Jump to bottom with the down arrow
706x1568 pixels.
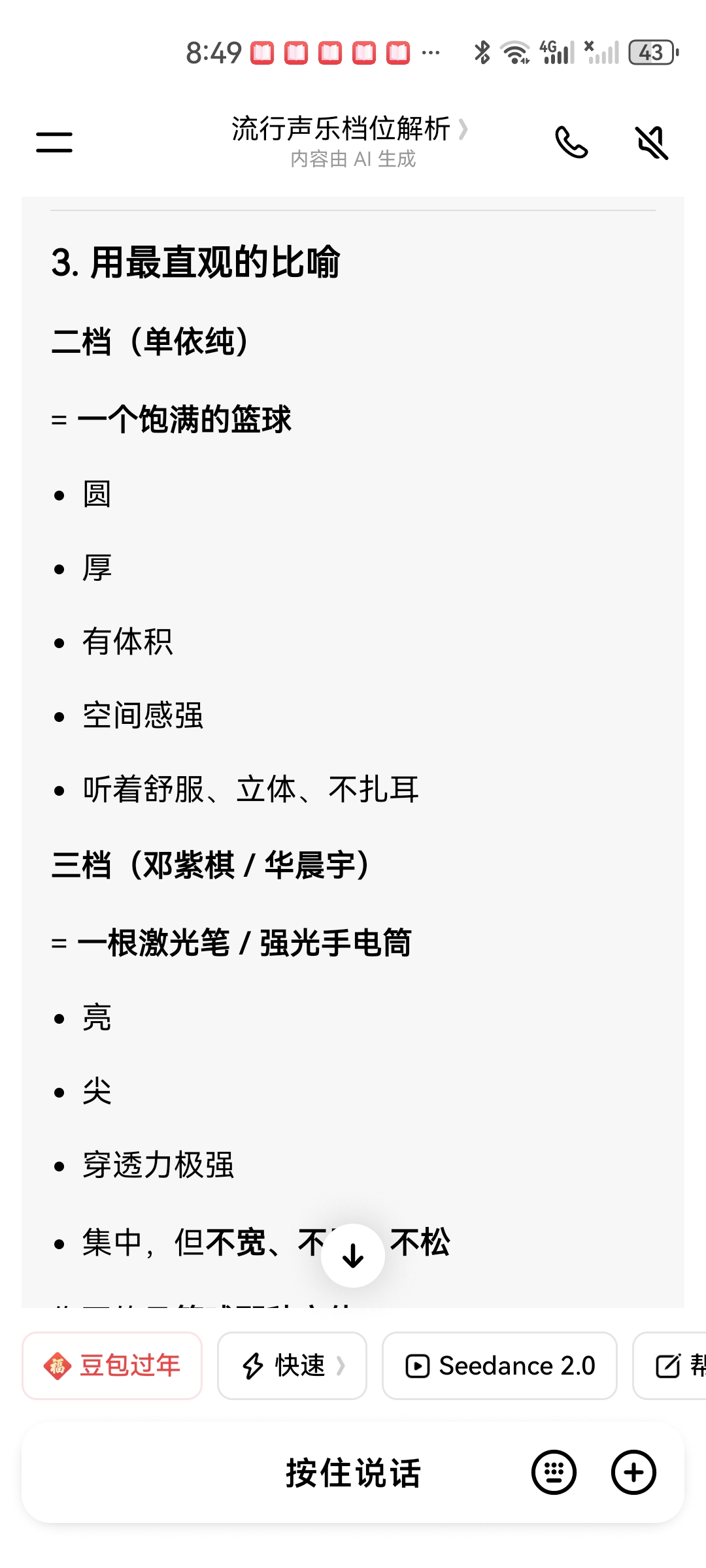coord(353,1255)
